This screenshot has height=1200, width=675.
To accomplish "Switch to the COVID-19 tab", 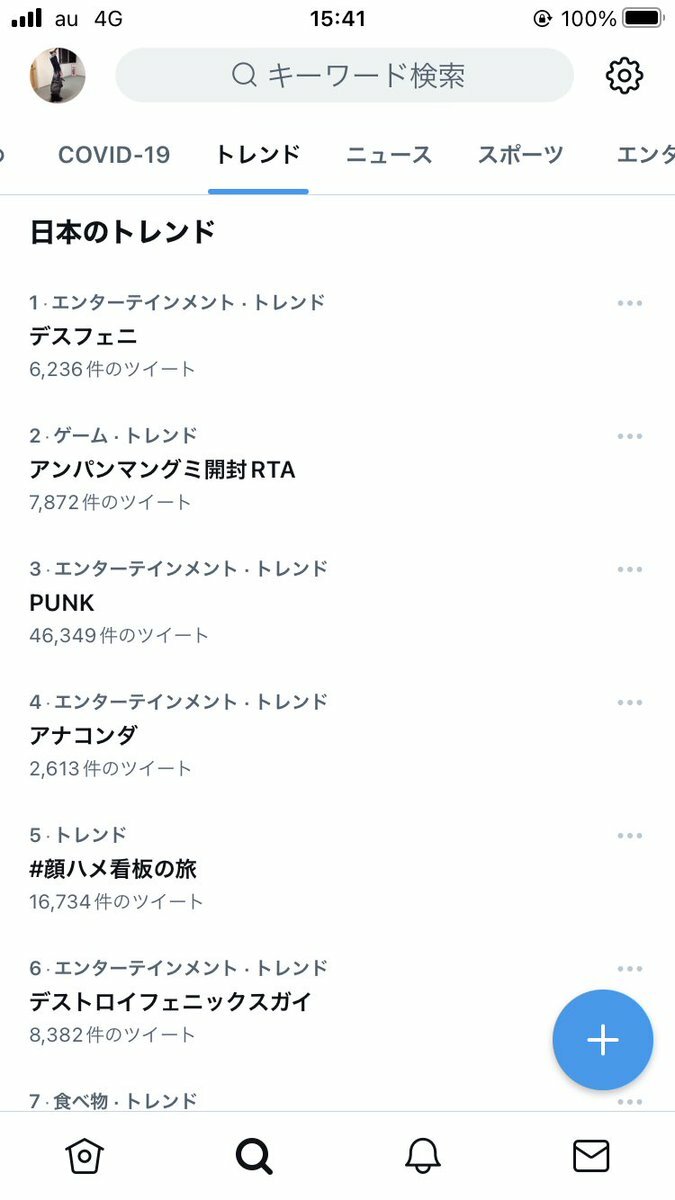I will tap(114, 155).
